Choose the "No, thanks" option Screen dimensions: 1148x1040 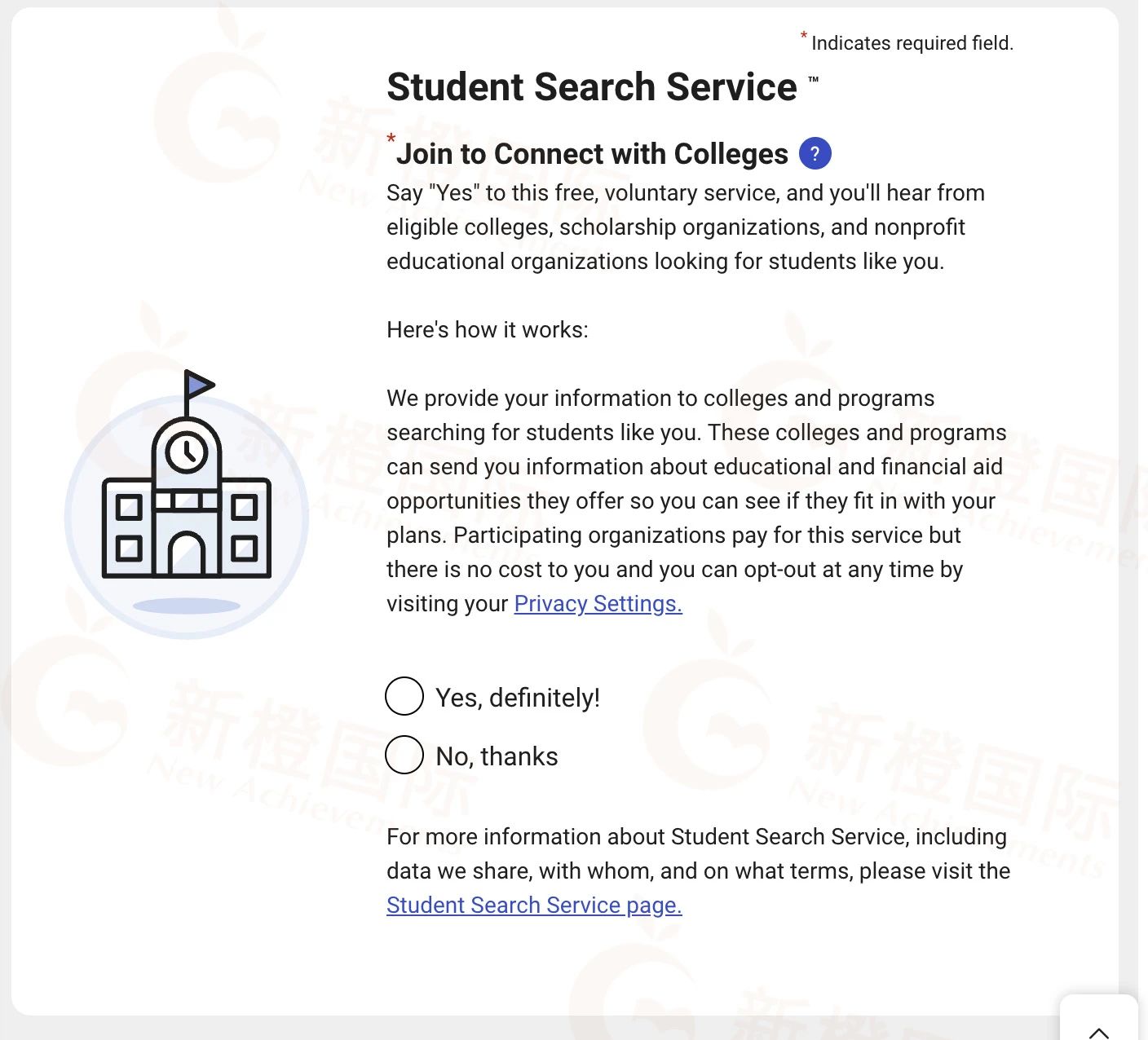tap(404, 756)
